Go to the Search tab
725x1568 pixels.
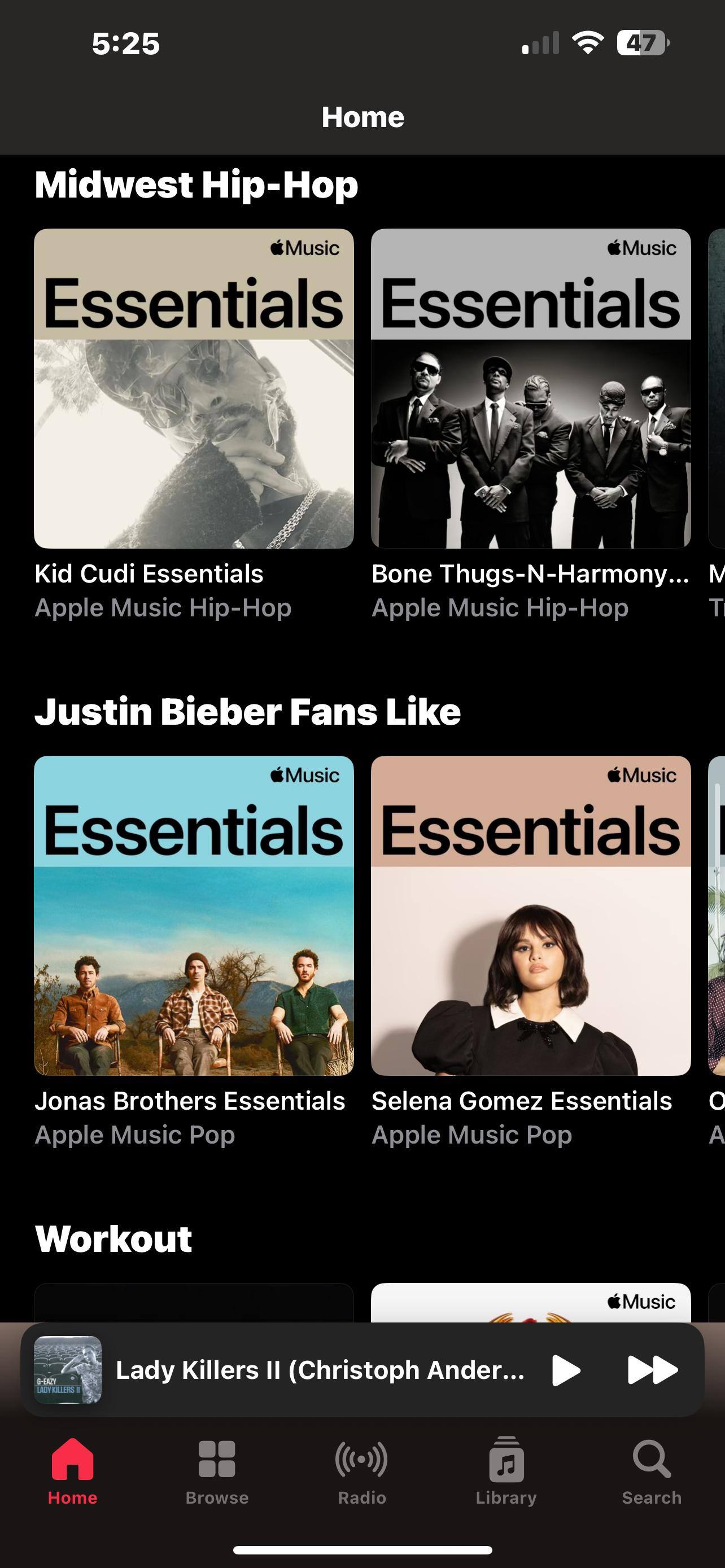(x=652, y=1470)
